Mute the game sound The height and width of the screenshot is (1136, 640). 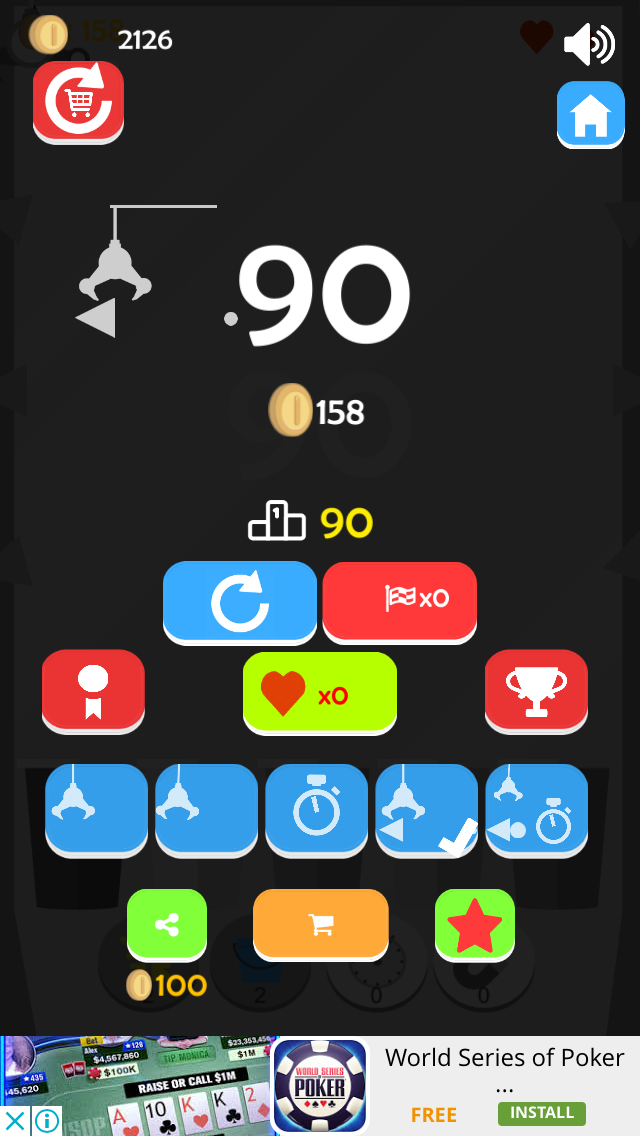point(589,44)
